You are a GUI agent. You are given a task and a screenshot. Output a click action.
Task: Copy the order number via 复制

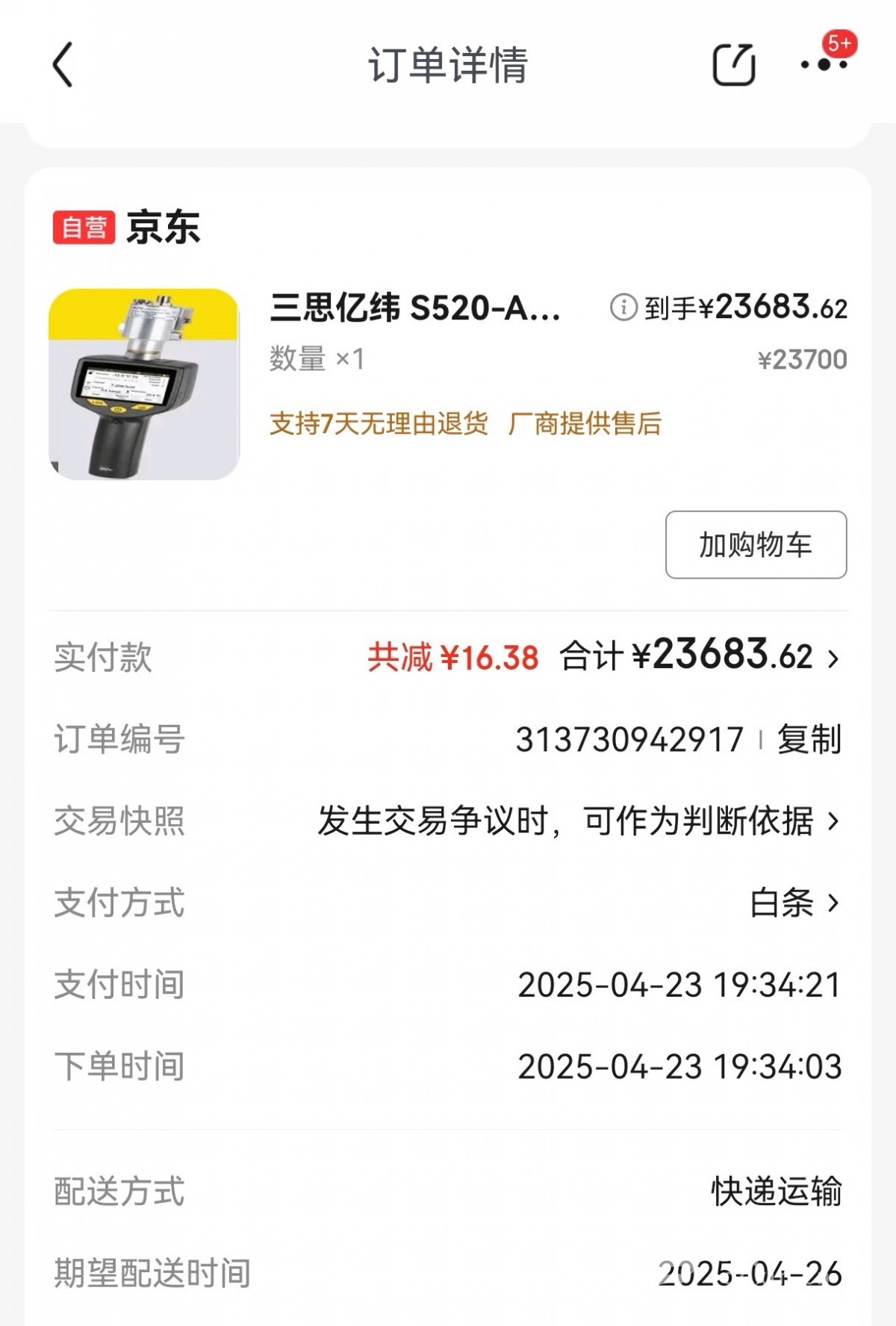coord(809,740)
